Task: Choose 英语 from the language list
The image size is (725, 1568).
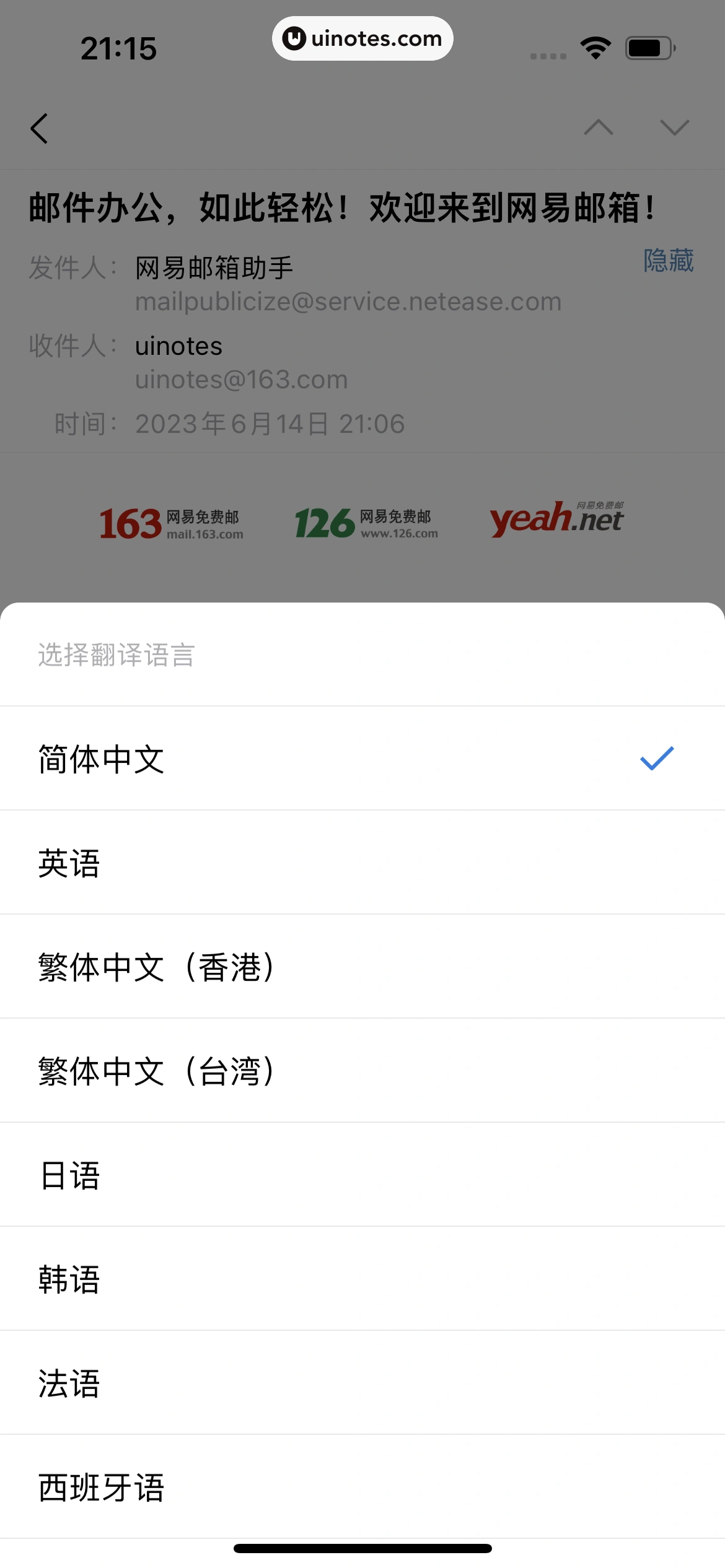Action: (x=362, y=863)
